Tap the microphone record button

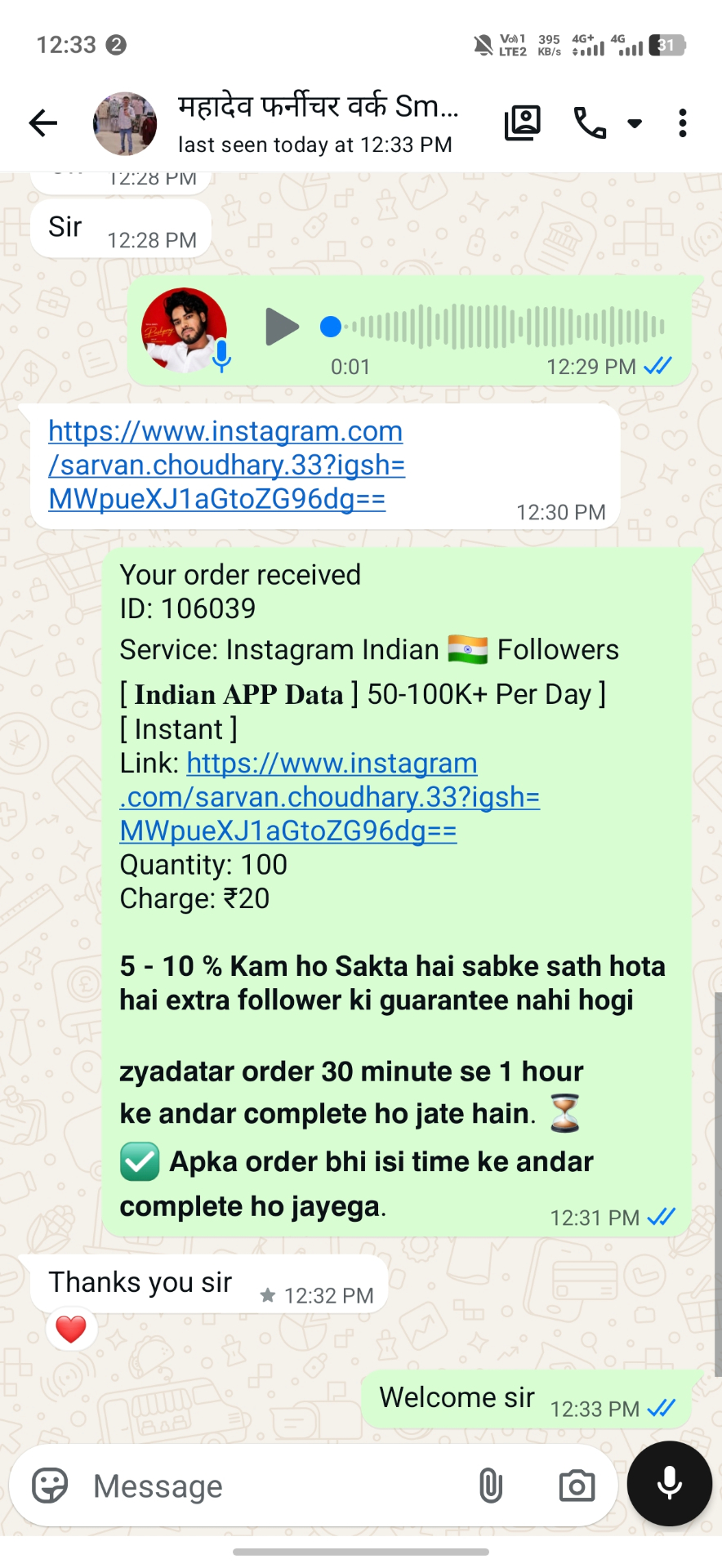[670, 1484]
